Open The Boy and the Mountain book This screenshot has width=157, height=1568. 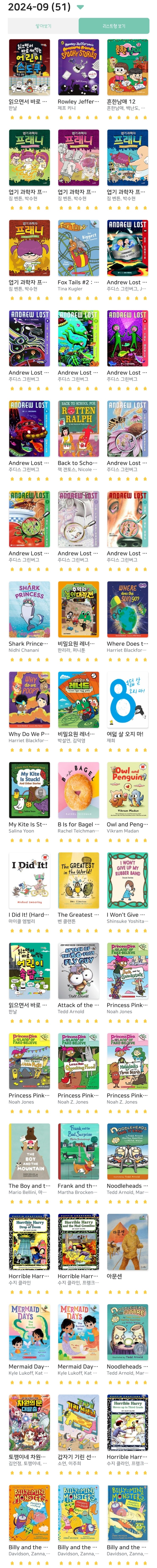click(29, 1152)
